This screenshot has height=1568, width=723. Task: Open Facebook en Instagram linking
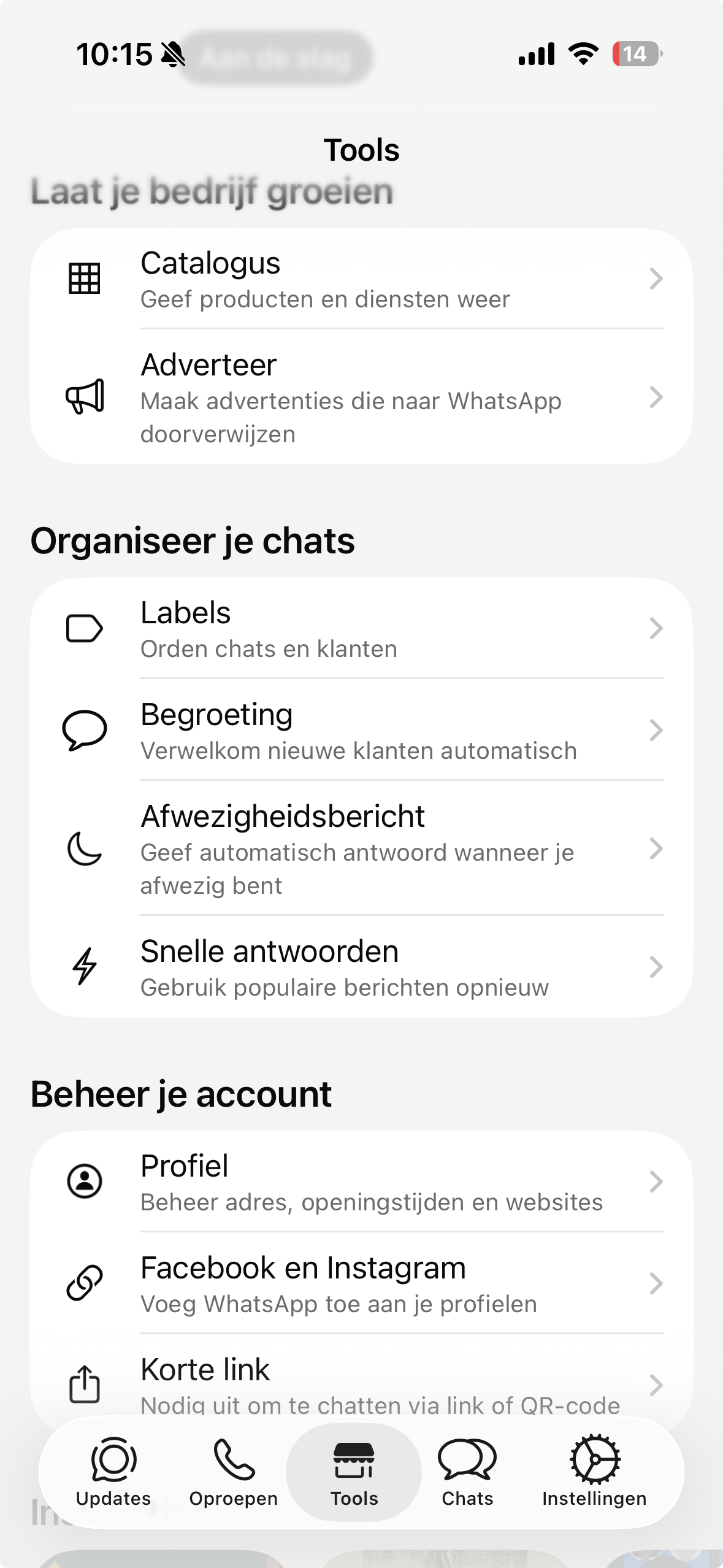pos(362,1283)
